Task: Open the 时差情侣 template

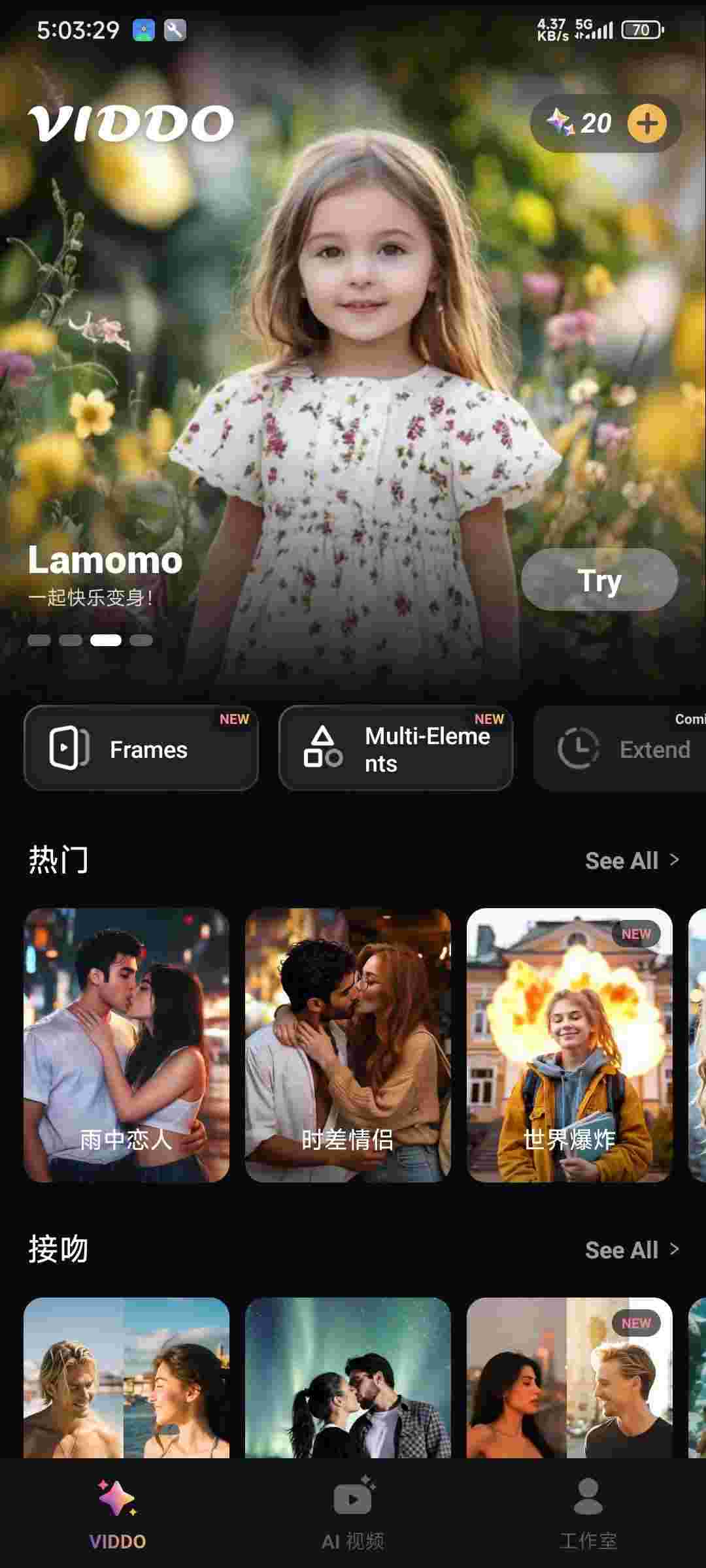Action: point(348,1045)
